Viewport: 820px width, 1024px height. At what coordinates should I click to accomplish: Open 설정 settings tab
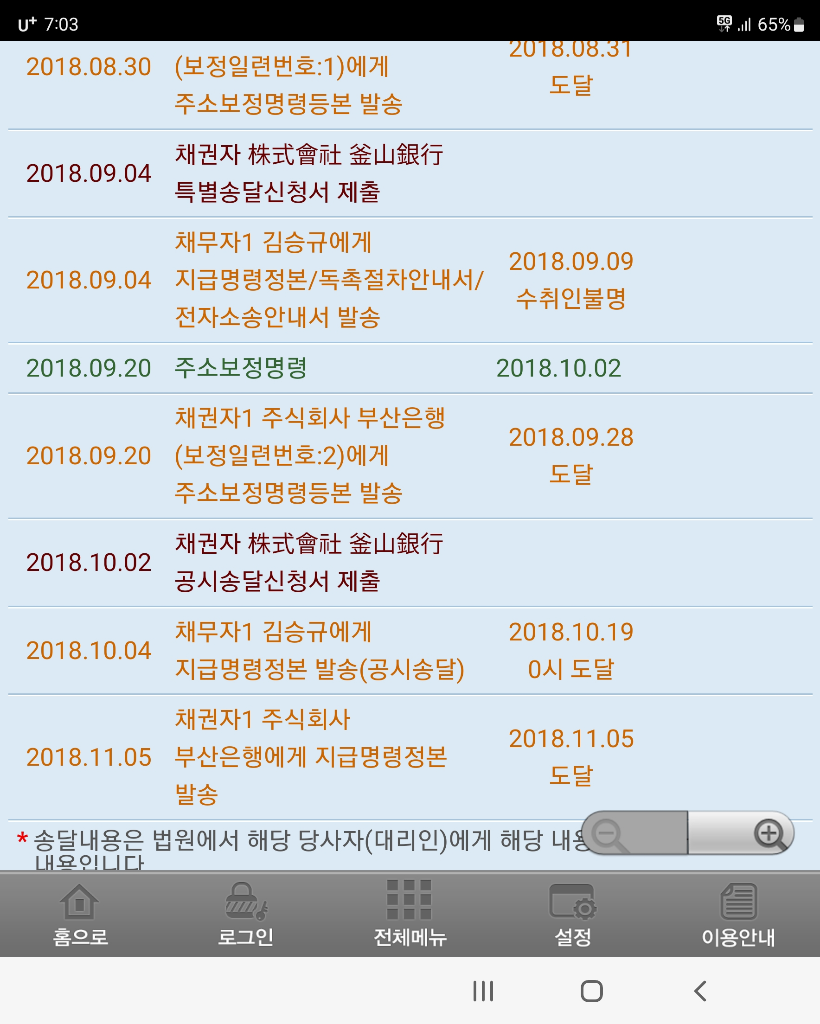(573, 914)
